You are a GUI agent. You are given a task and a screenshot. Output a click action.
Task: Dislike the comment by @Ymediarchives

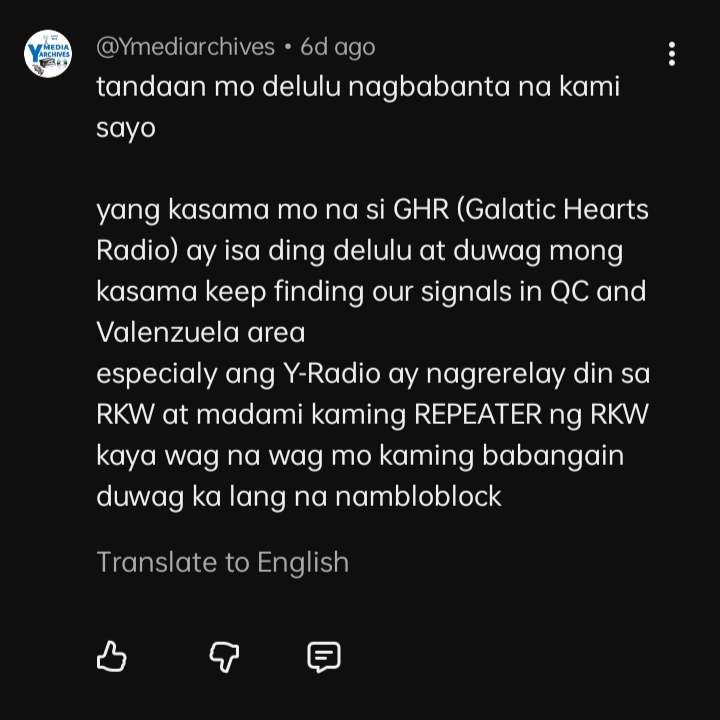224,657
